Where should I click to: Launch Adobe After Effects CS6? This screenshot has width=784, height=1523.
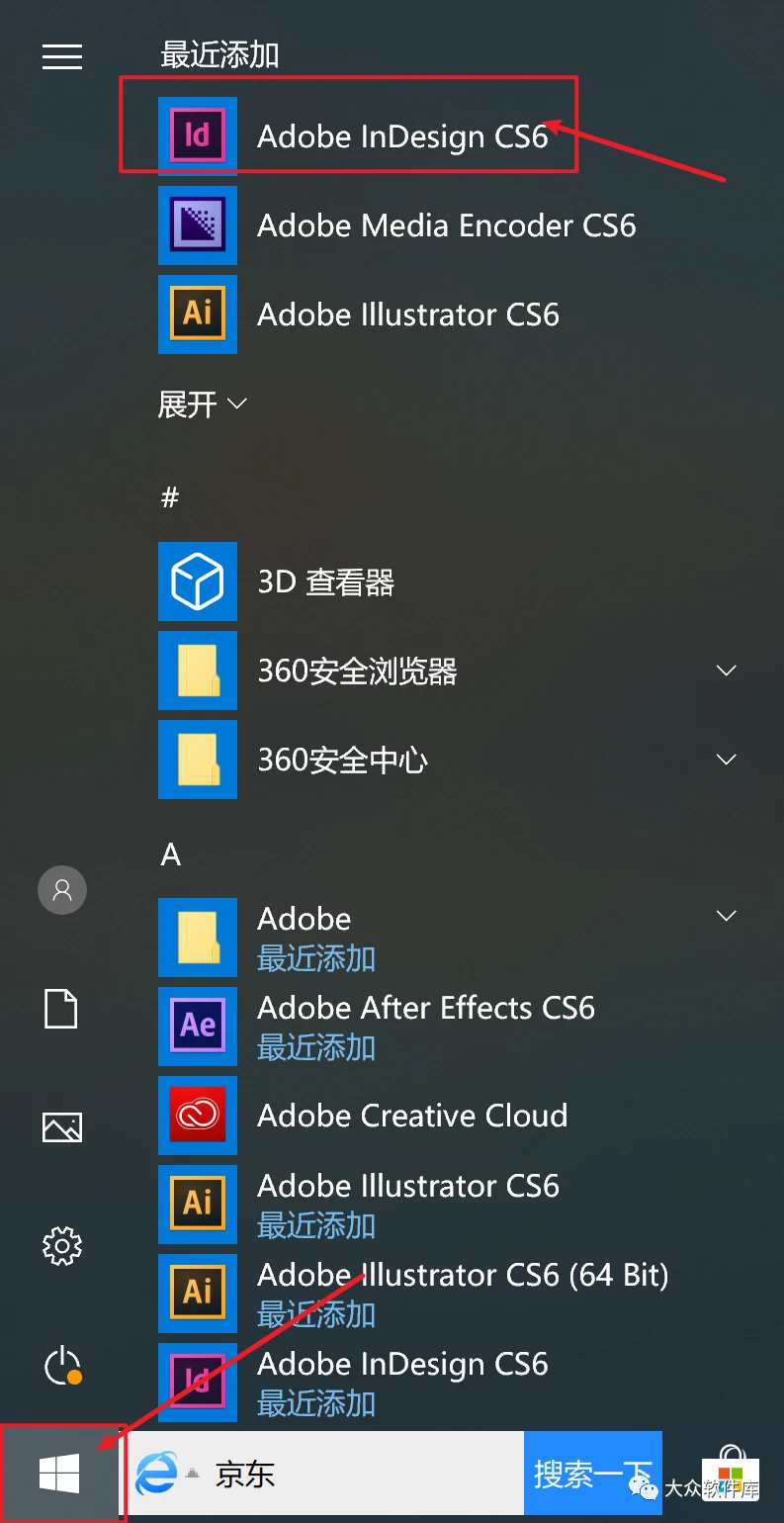point(425,1008)
